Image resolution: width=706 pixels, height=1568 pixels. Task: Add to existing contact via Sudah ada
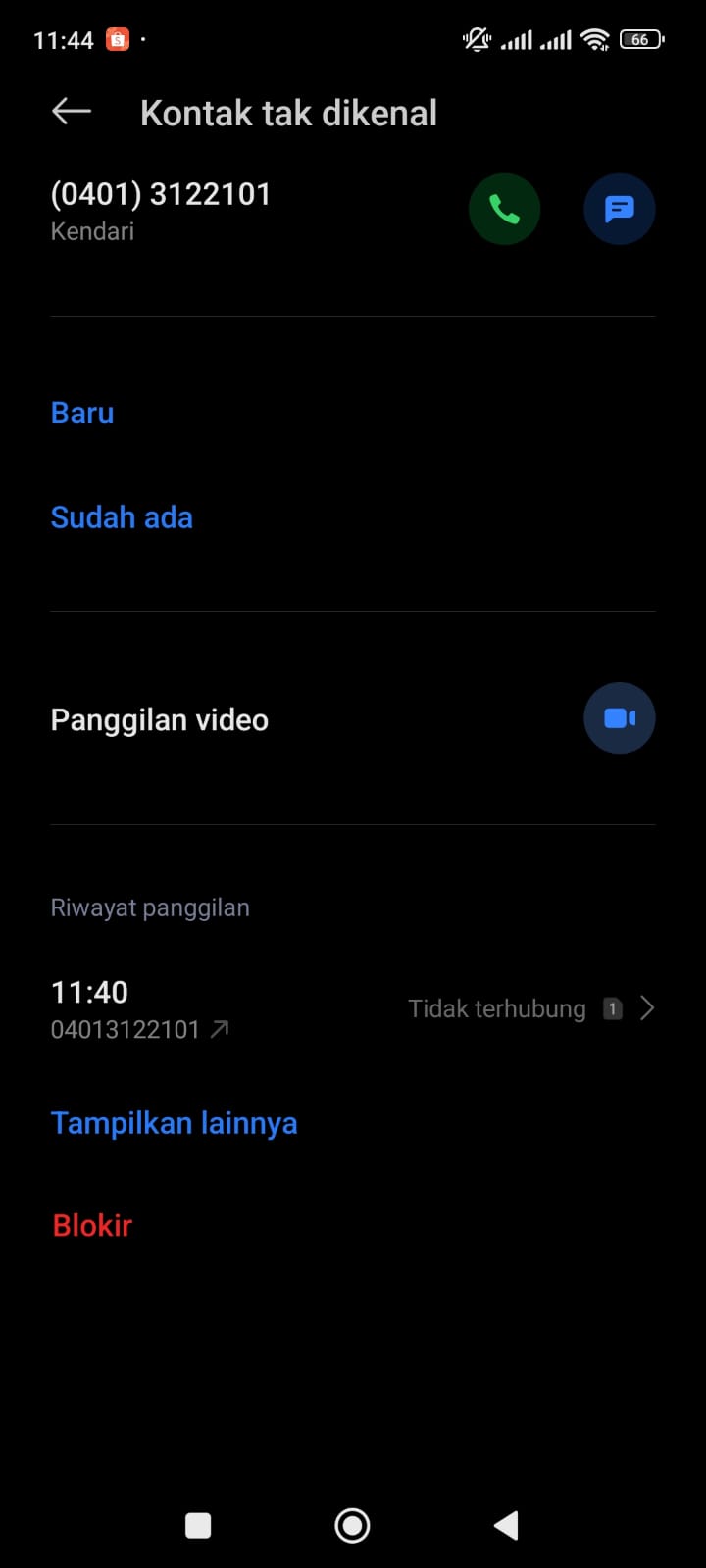pos(122,516)
